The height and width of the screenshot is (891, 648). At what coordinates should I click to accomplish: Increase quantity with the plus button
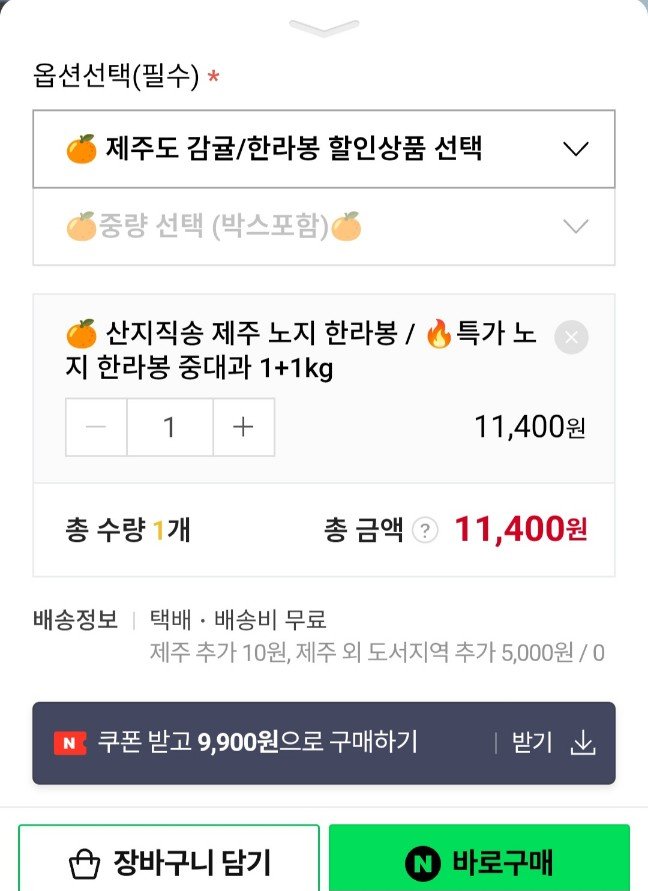pos(243,427)
